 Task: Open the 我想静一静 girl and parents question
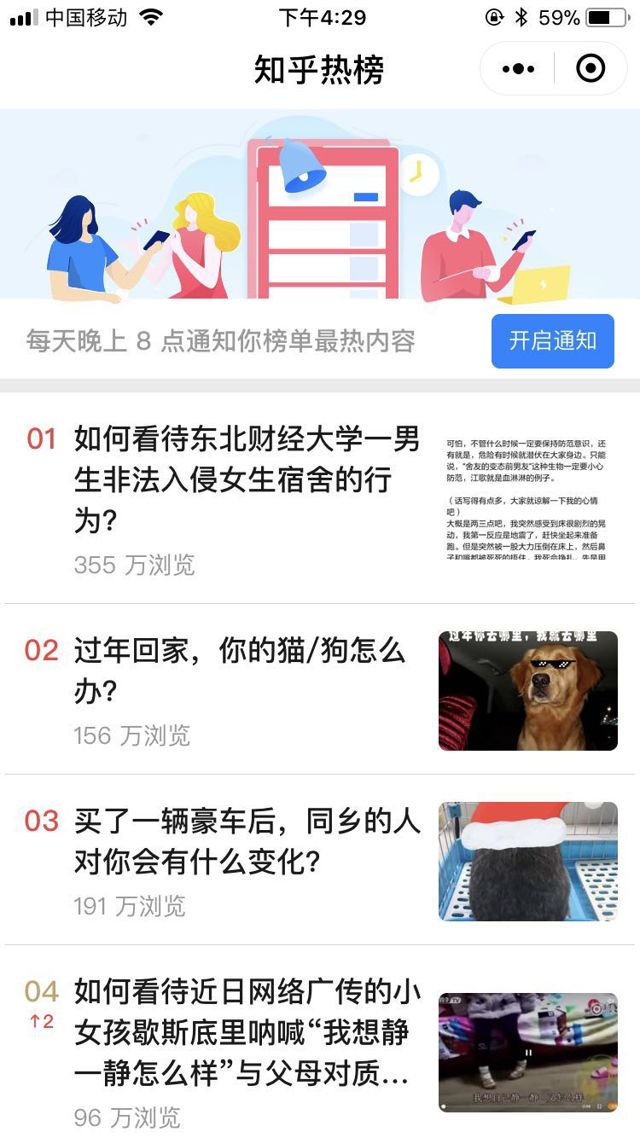(241, 1031)
